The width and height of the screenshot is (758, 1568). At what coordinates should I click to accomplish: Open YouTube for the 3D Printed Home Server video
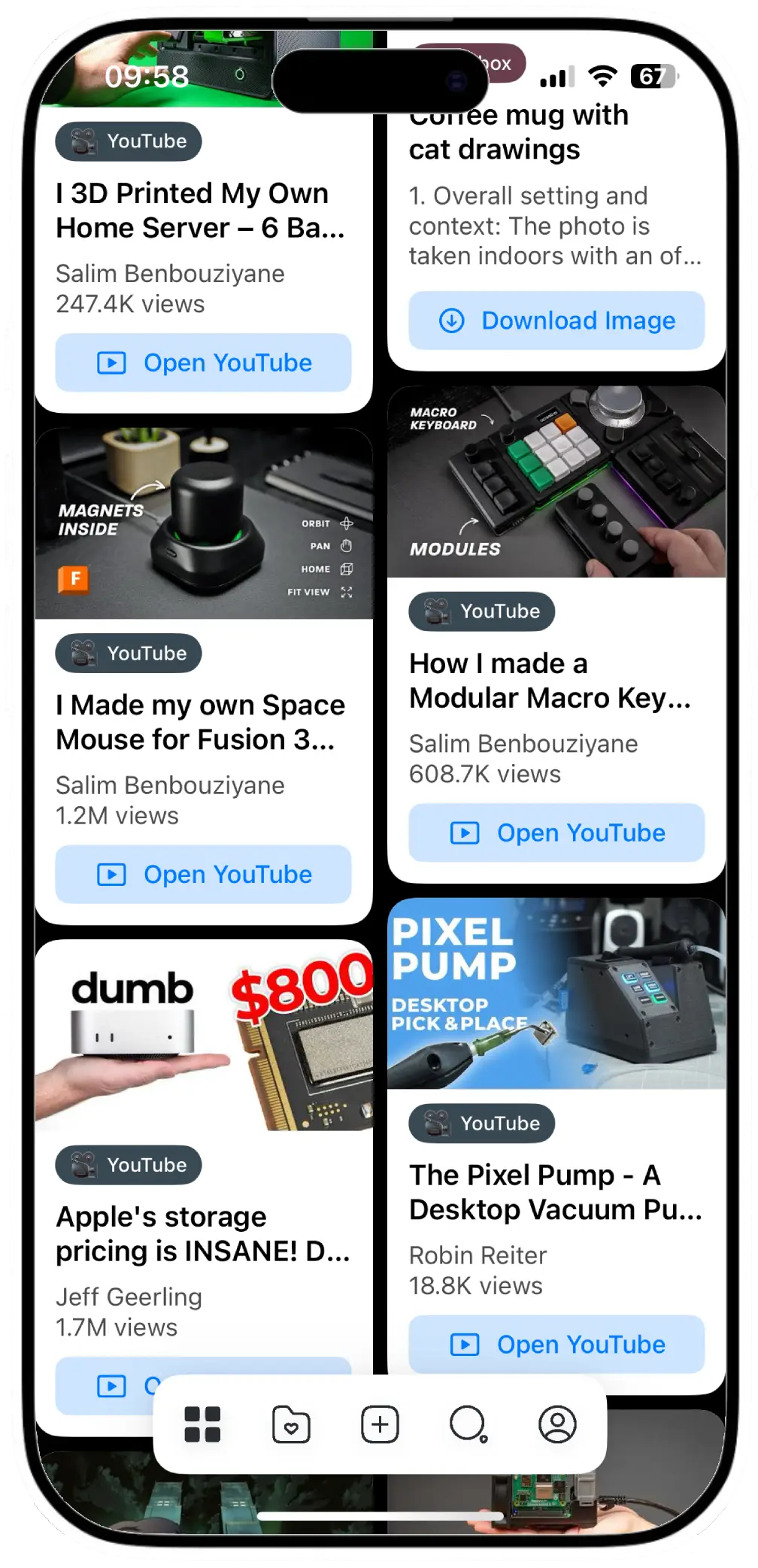pos(203,362)
